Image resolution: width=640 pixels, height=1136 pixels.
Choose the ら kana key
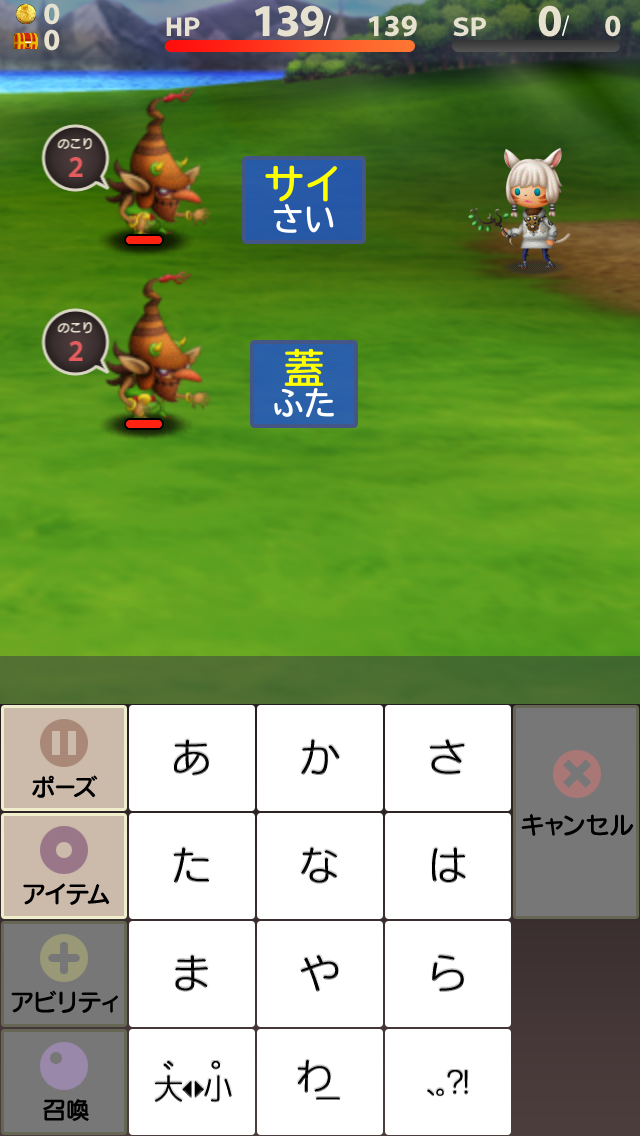point(448,974)
